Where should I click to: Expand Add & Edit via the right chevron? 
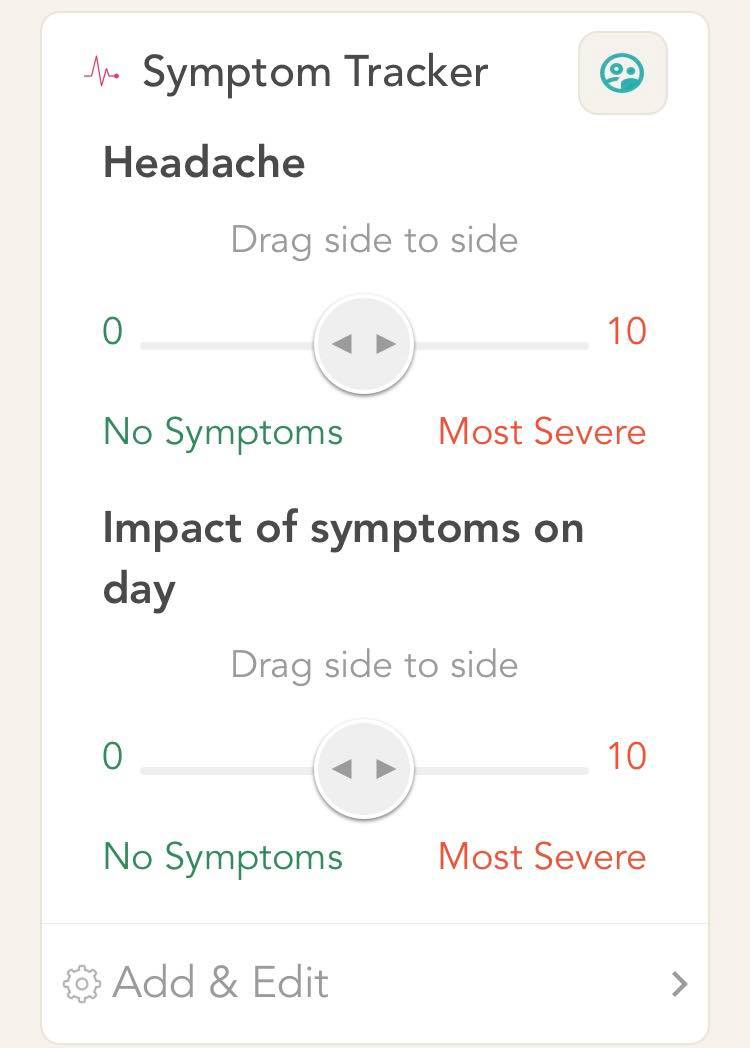click(682, 983)
